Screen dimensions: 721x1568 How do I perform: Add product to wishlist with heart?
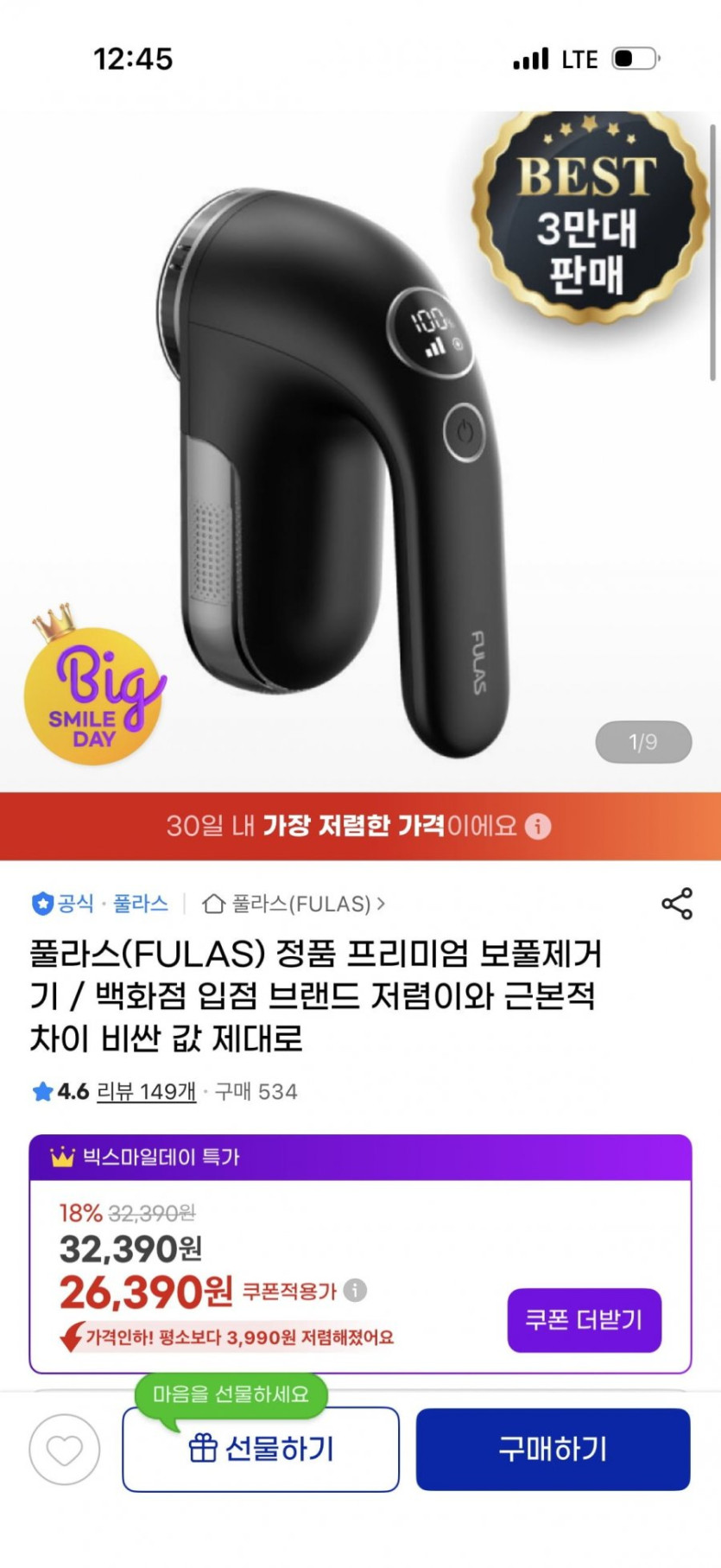coord(65,1449)
